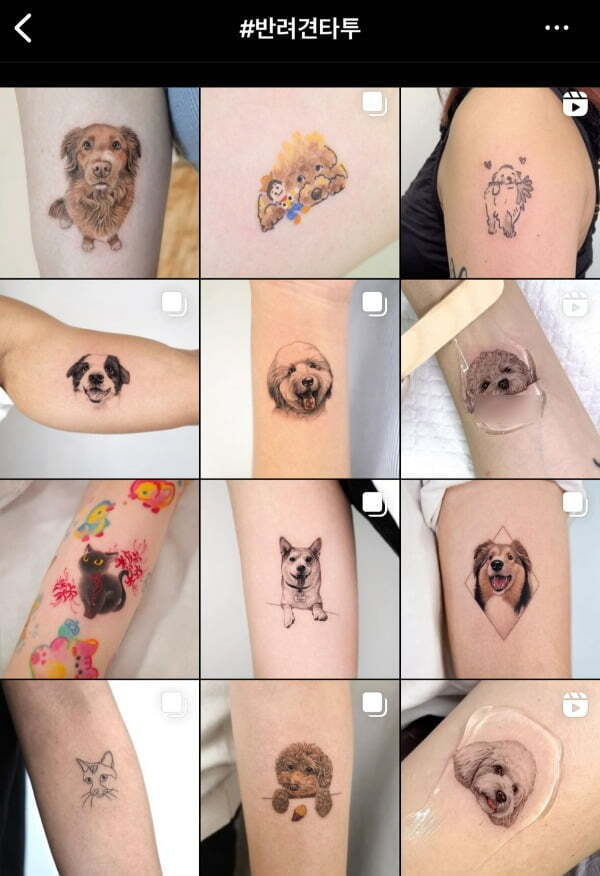This screenshot has height=876, width=600.
Task: Play the reel of the white dog tattoo under gel
Action: tap(500, 778)
